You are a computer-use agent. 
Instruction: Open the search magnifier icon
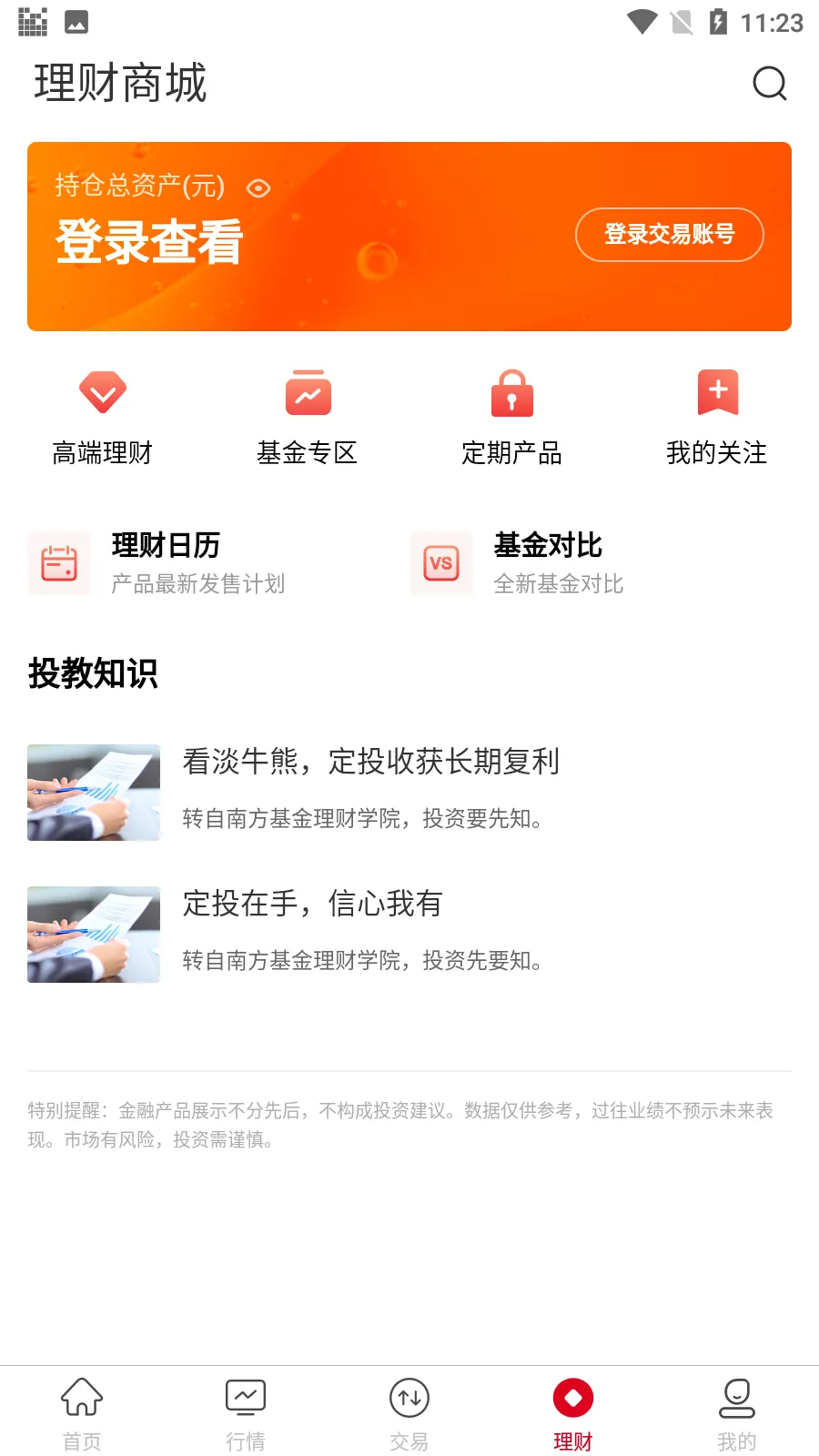(769, 84)
